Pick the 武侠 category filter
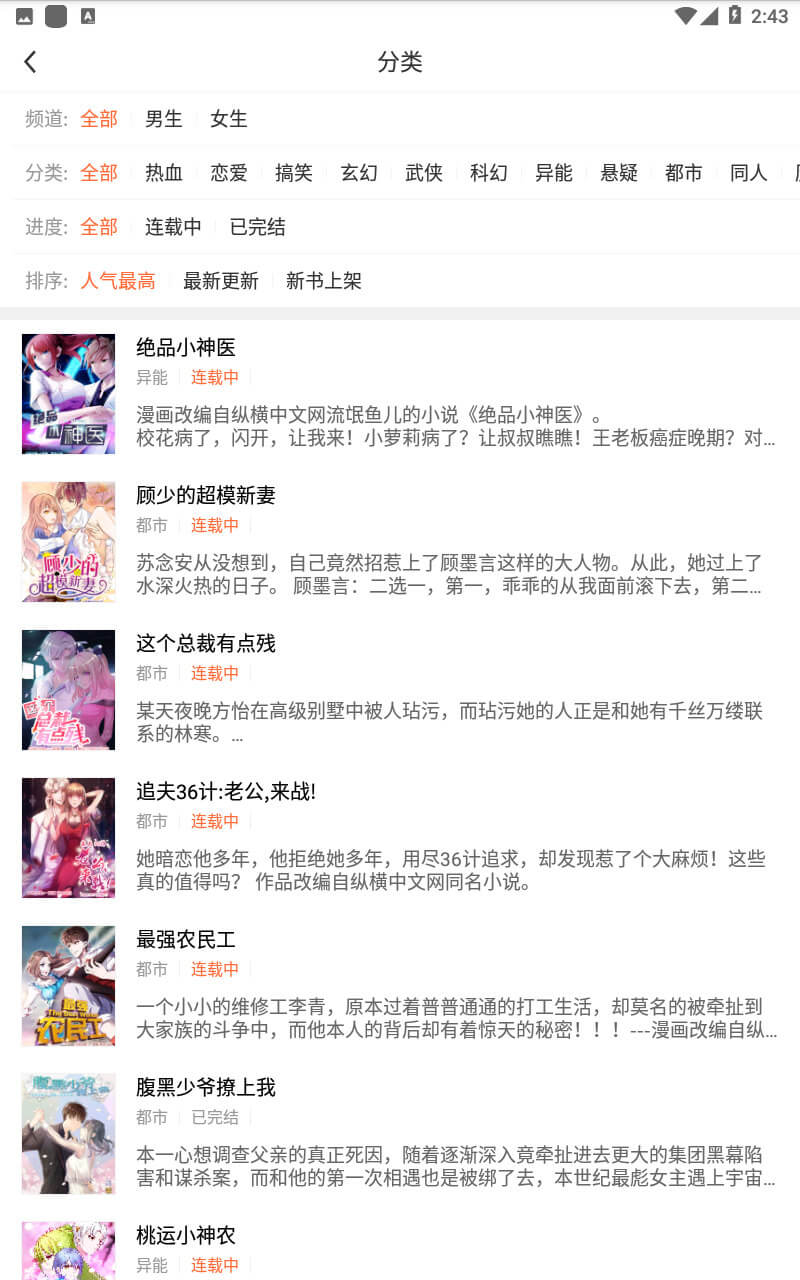 click(x=424, y=173)
